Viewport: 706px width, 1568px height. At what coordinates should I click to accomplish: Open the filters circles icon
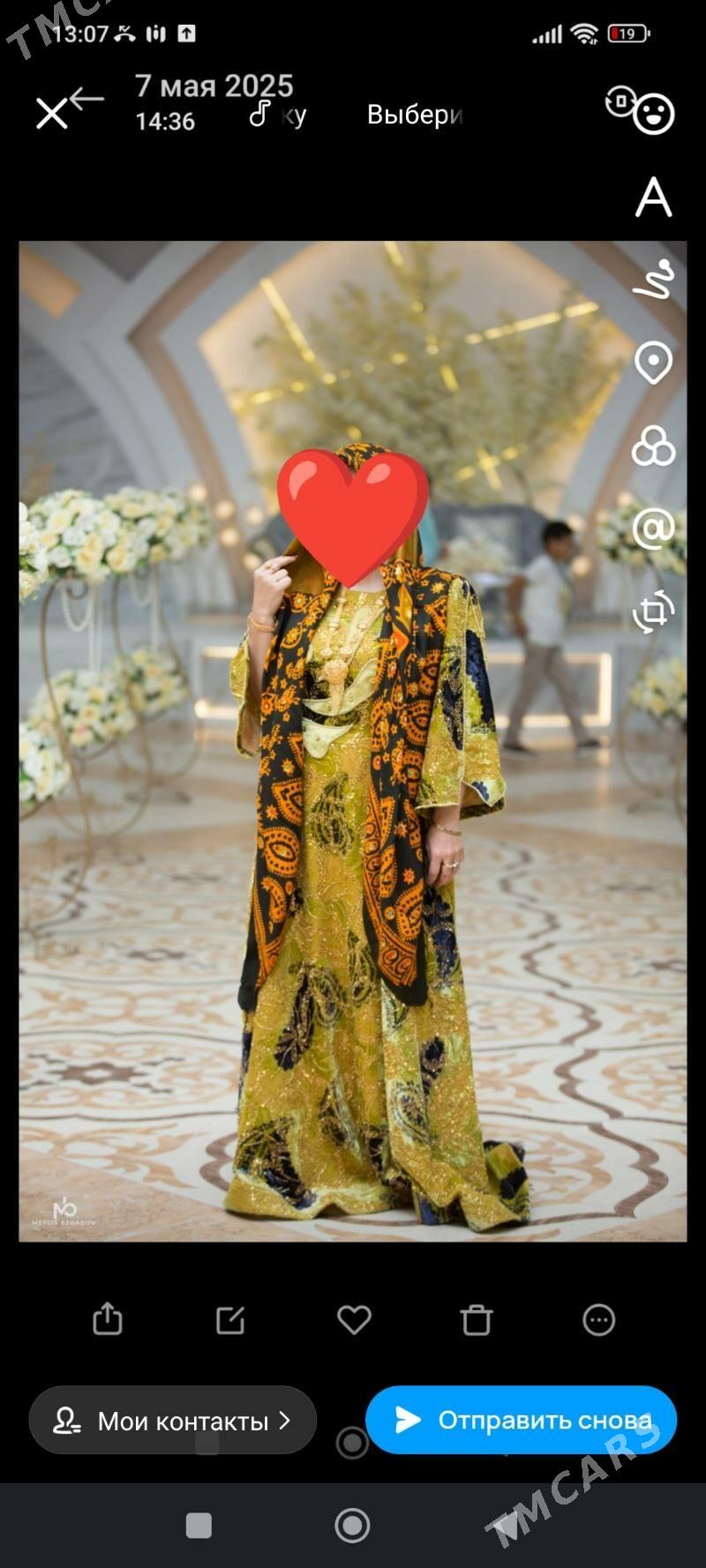pyautogui.click(x=654, y=446)
